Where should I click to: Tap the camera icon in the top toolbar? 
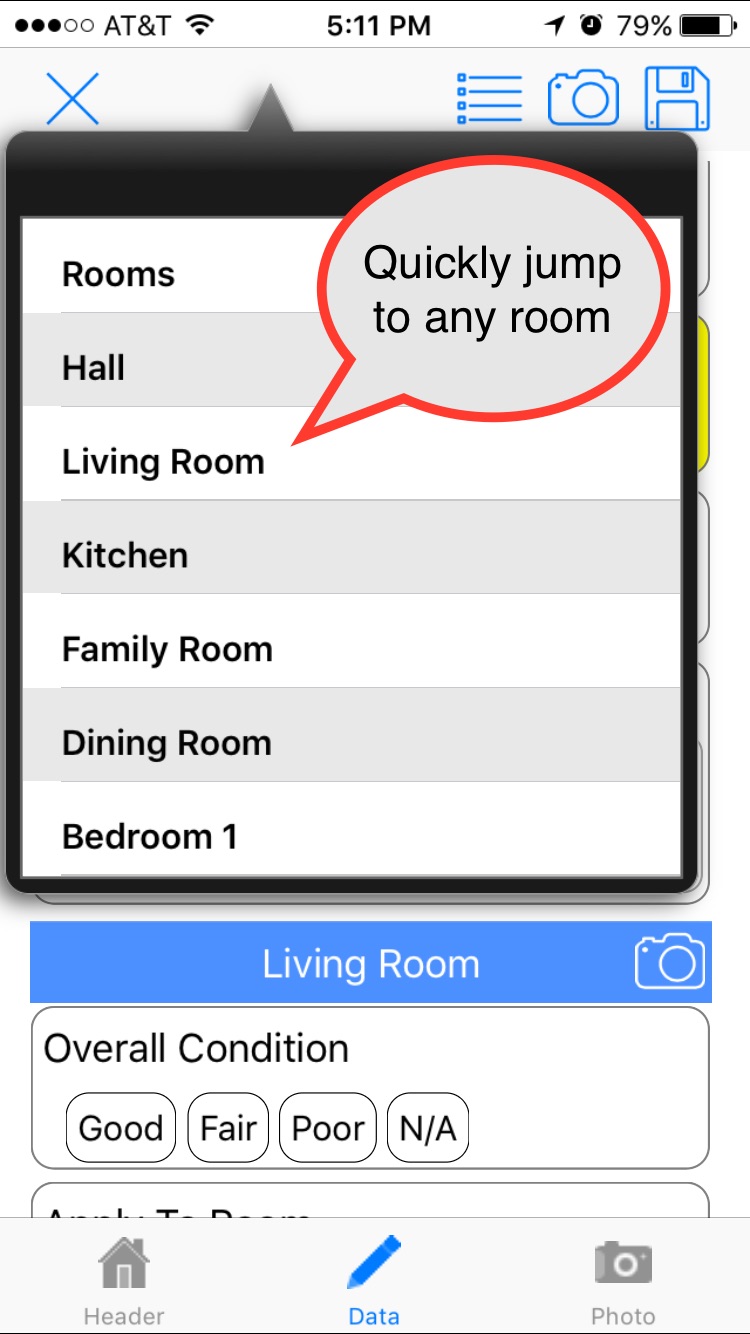pos(583,98)
